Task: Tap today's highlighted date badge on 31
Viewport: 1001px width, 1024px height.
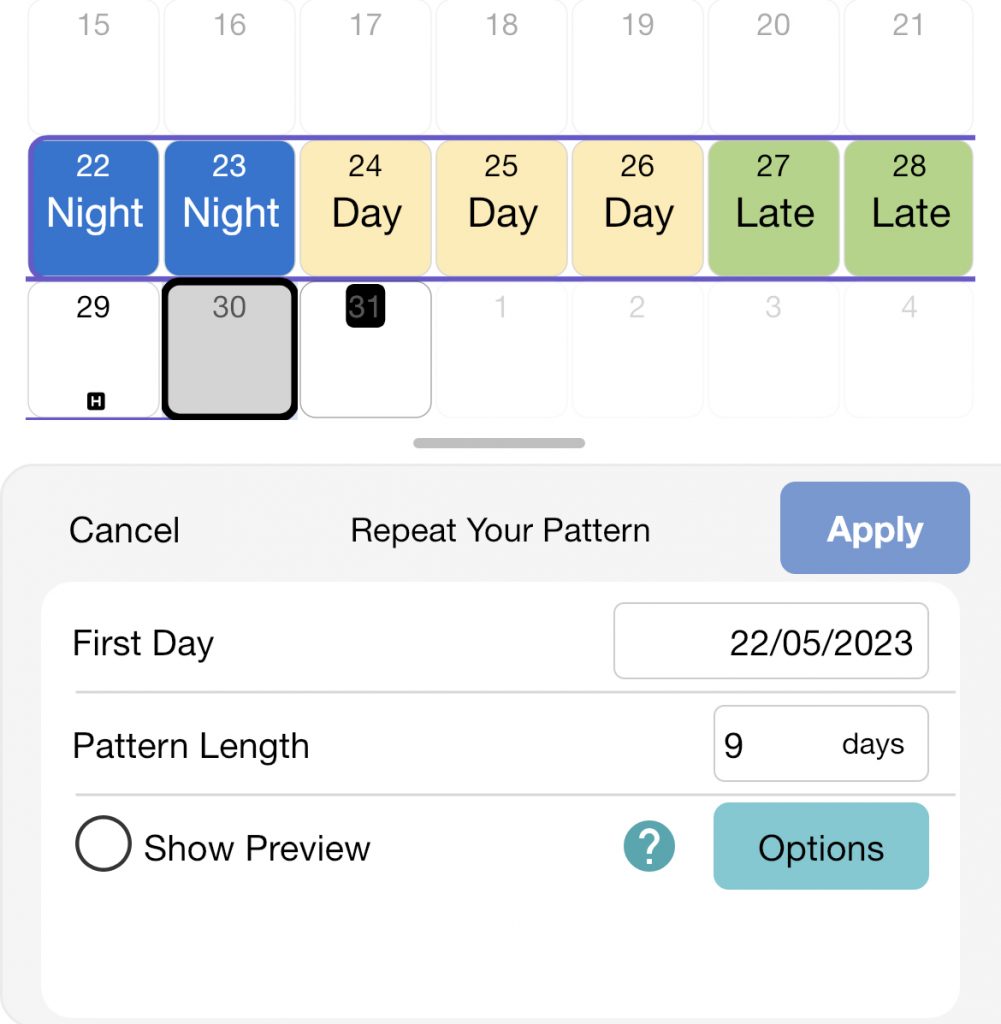Action: coord(365,307)
